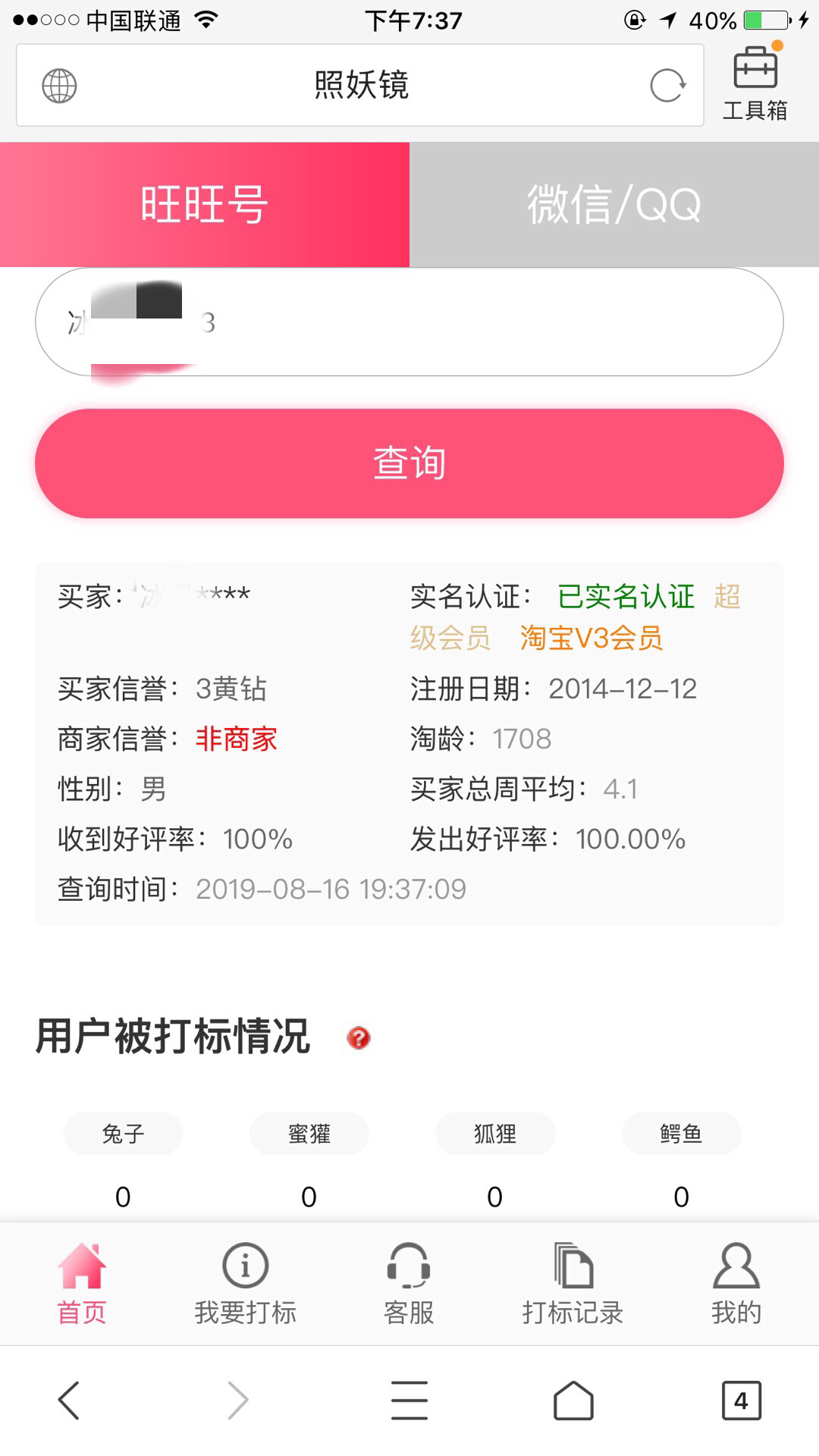Go back with the browser back arrow
This screenshot has height=1456, width=819.
[x=69, y=1400]
